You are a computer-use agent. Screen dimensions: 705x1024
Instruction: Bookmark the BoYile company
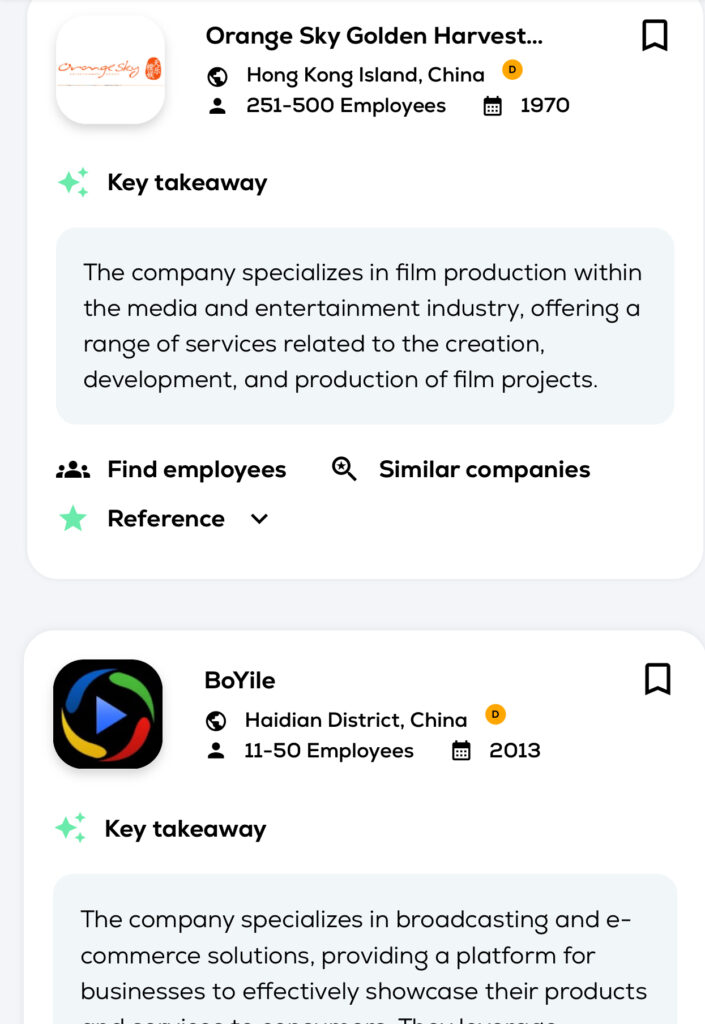pyautogui.click(x=657, y=679)
